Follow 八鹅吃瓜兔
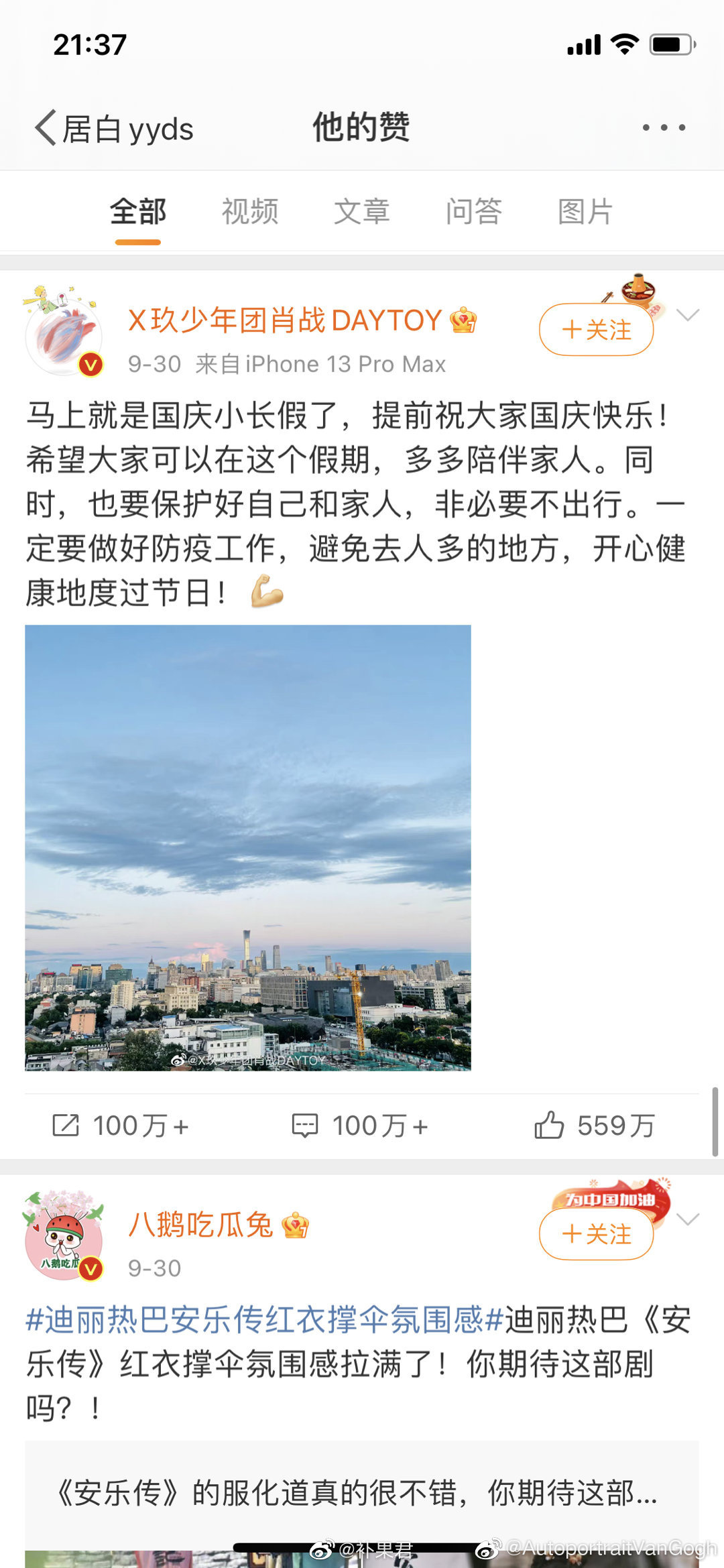The image size is (724, 1568). click(596, 1233)
